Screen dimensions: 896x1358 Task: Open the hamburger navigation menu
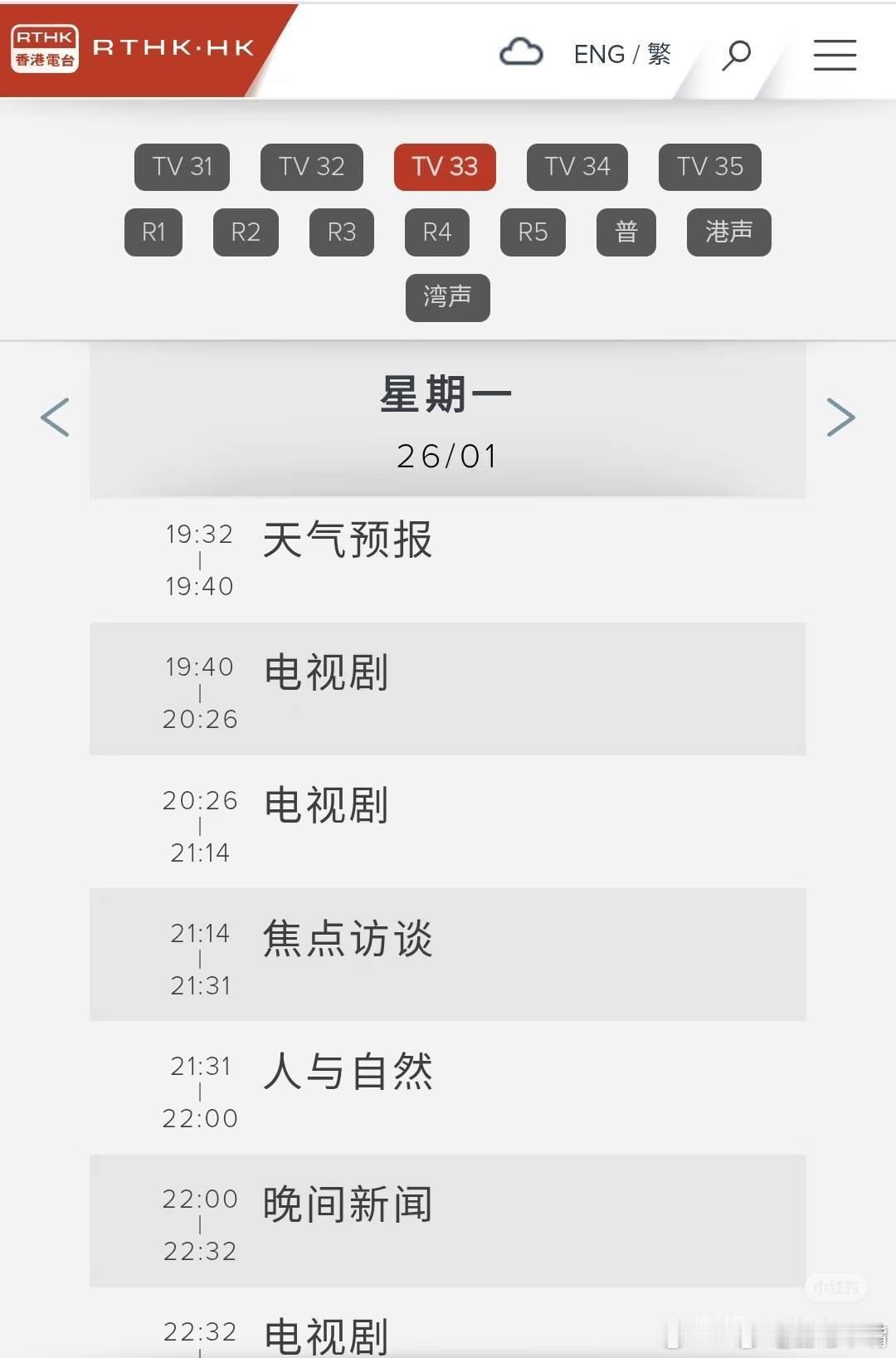point(835,54)
